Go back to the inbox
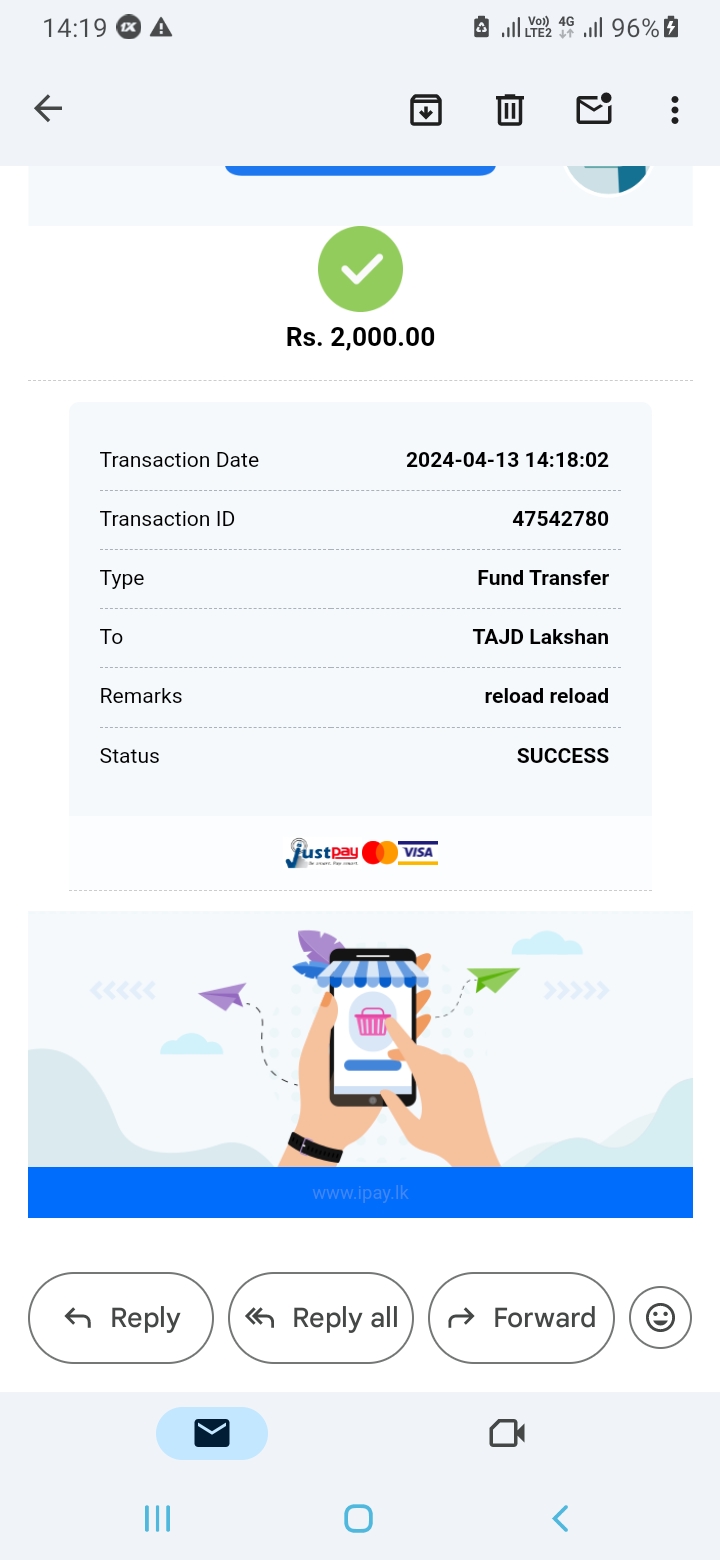Screen dimensions: 720x1560 click(48, 109)
